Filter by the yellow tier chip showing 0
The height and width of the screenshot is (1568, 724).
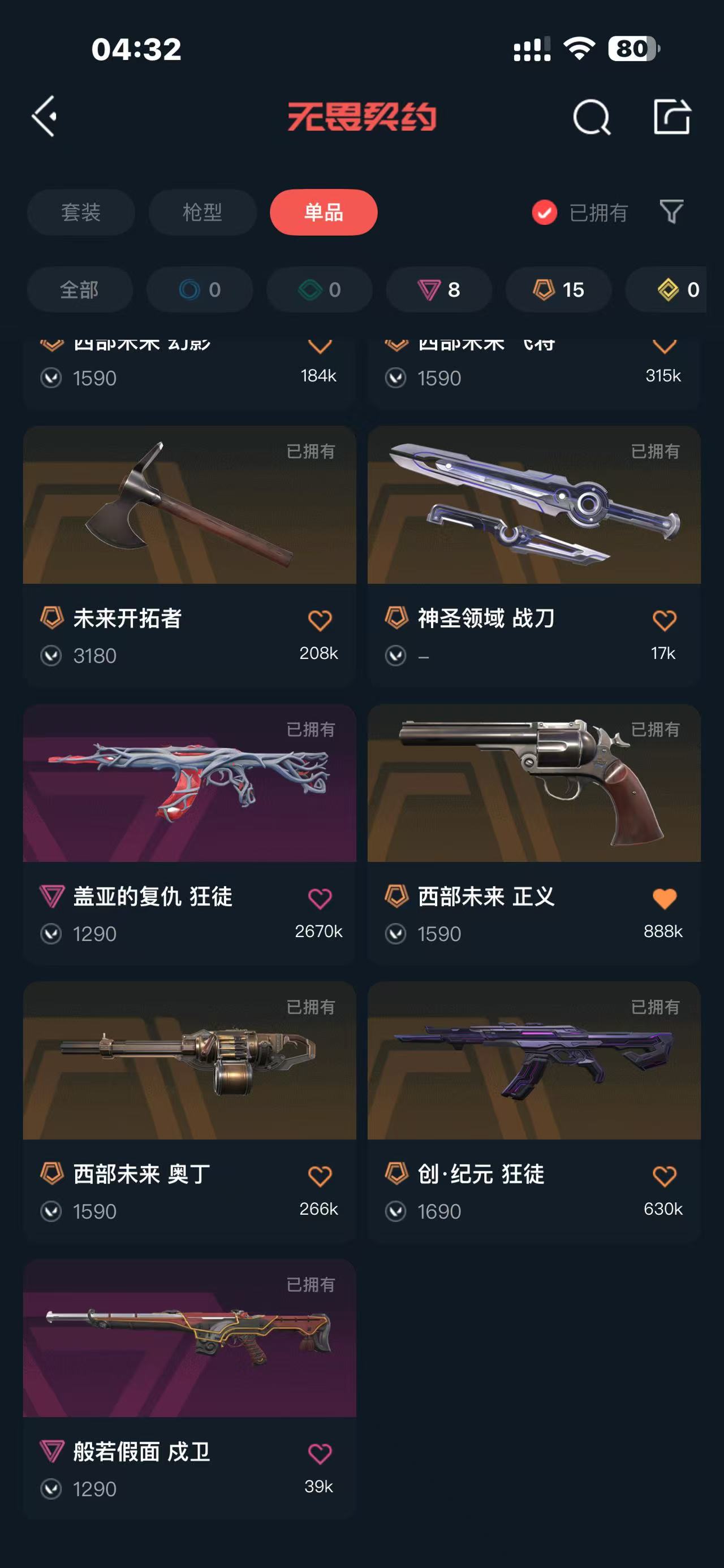coord(676,290)
